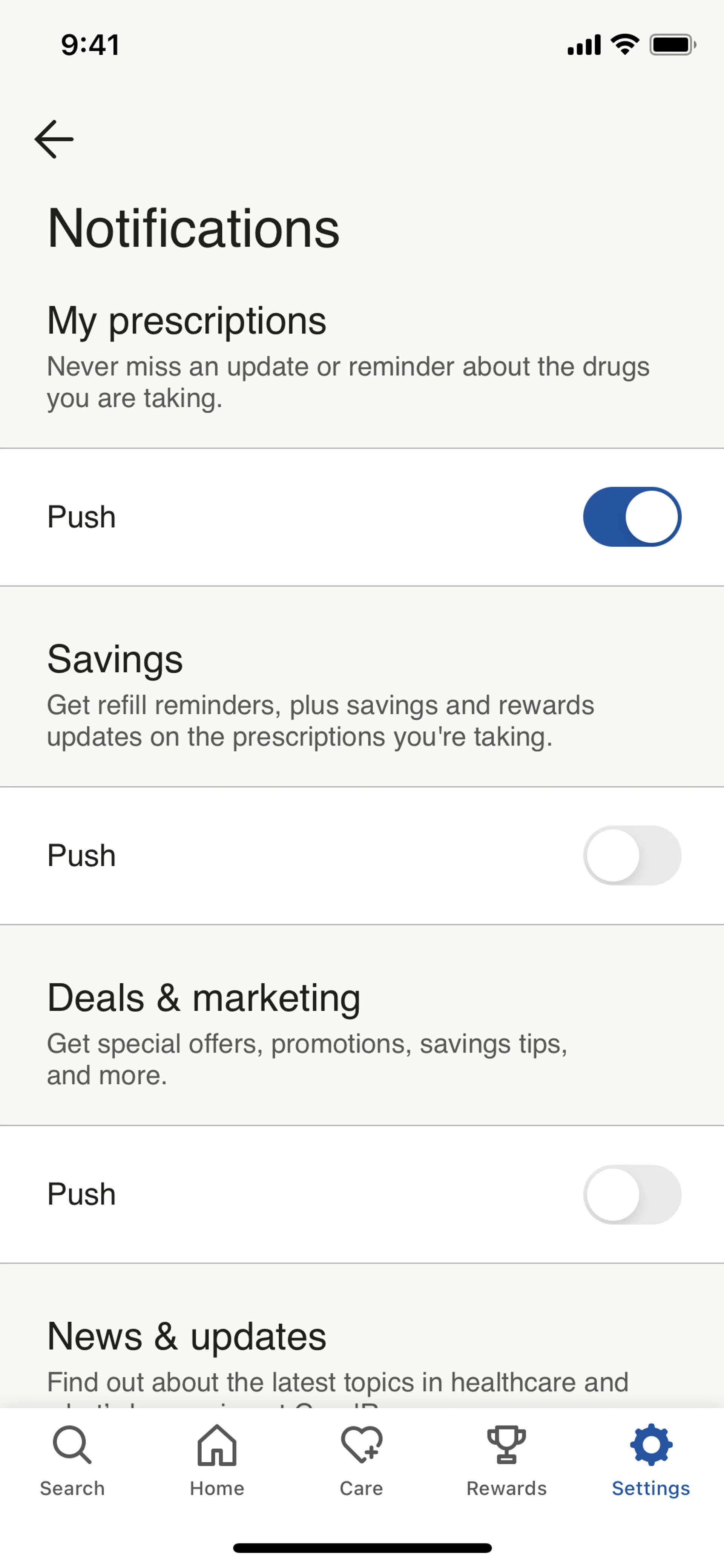Viewport: 724px width, 1568px height.
Task: Open the Home tab
Action: point(216,1461)
